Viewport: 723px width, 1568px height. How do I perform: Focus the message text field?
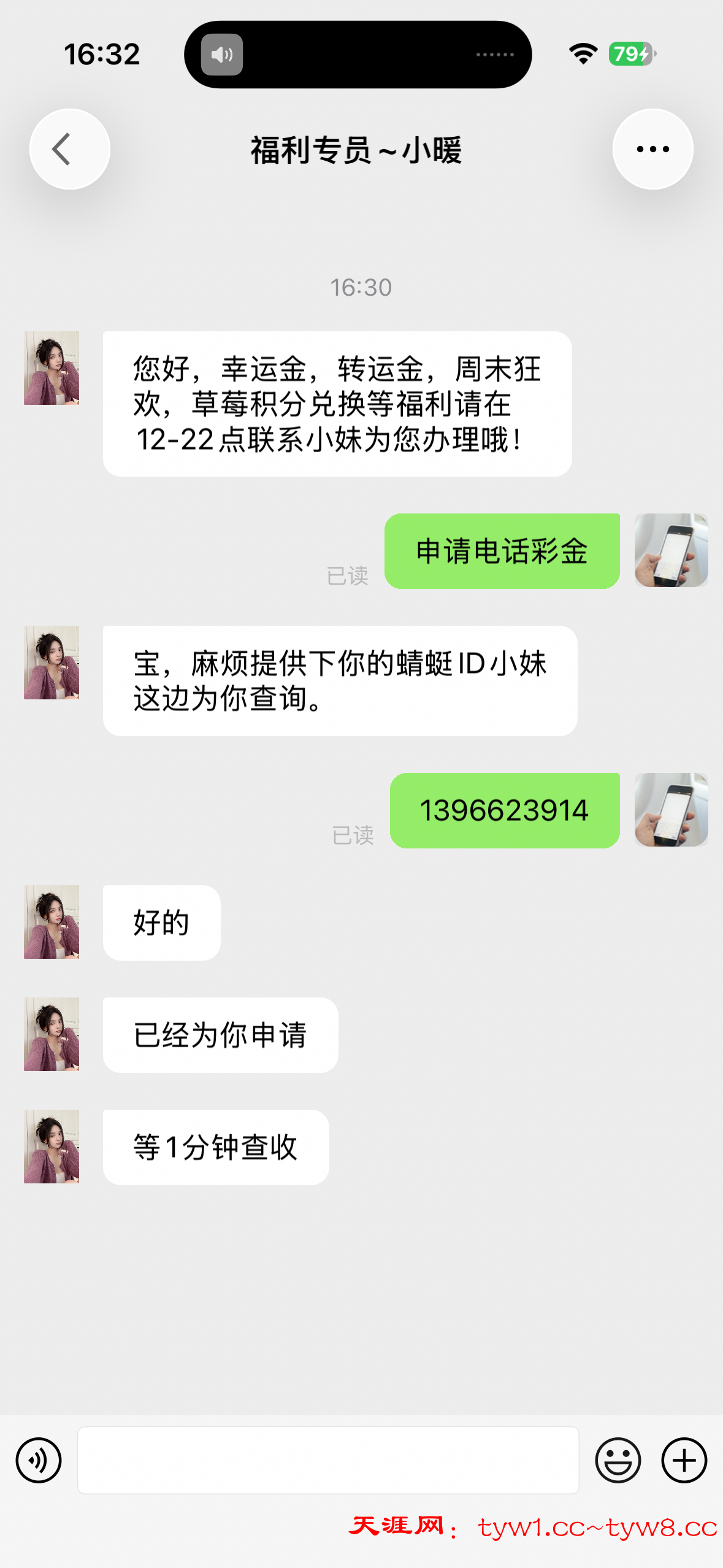(x=328, y=1460)
